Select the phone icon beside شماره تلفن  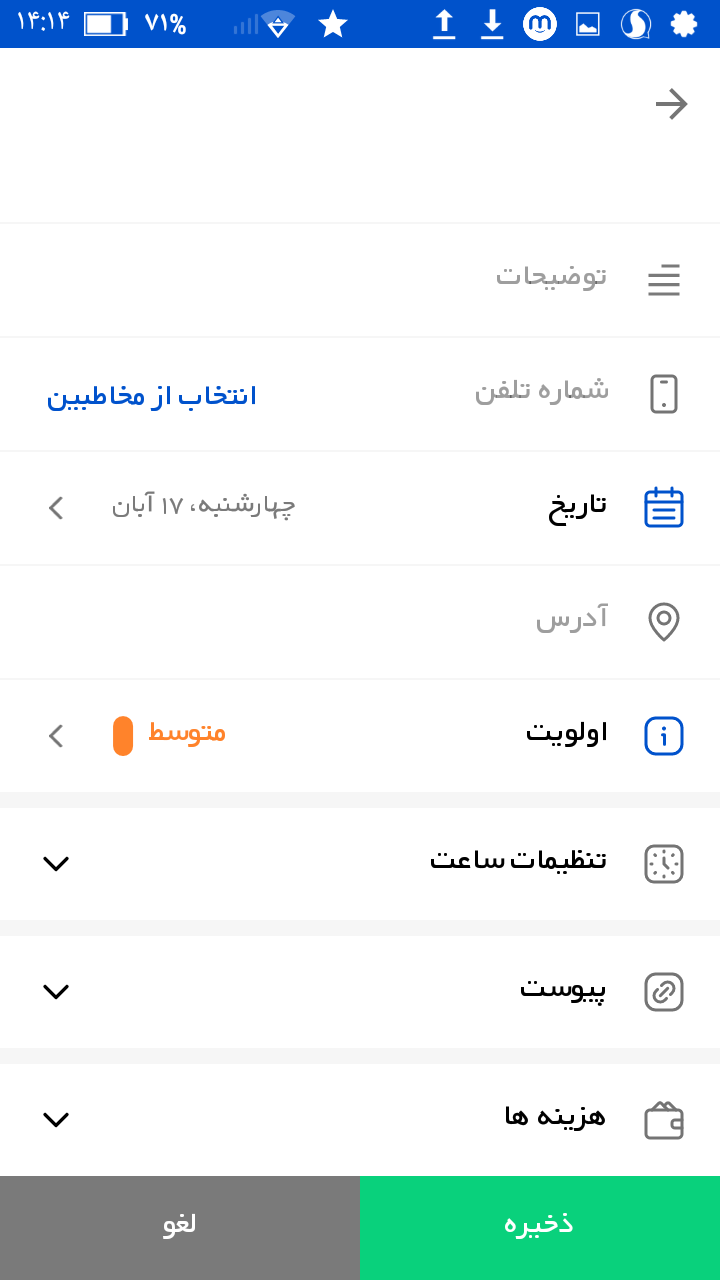point(663,393)
